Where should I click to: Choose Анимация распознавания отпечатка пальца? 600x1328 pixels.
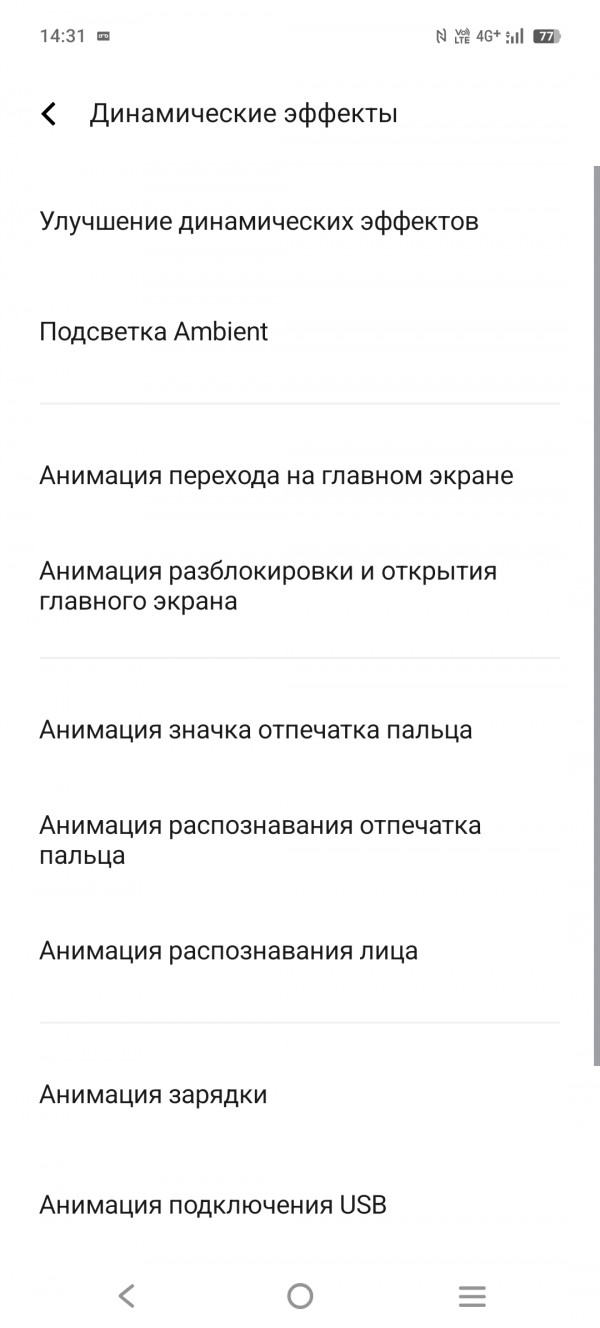pyautogui.click(x=260, y=840)
